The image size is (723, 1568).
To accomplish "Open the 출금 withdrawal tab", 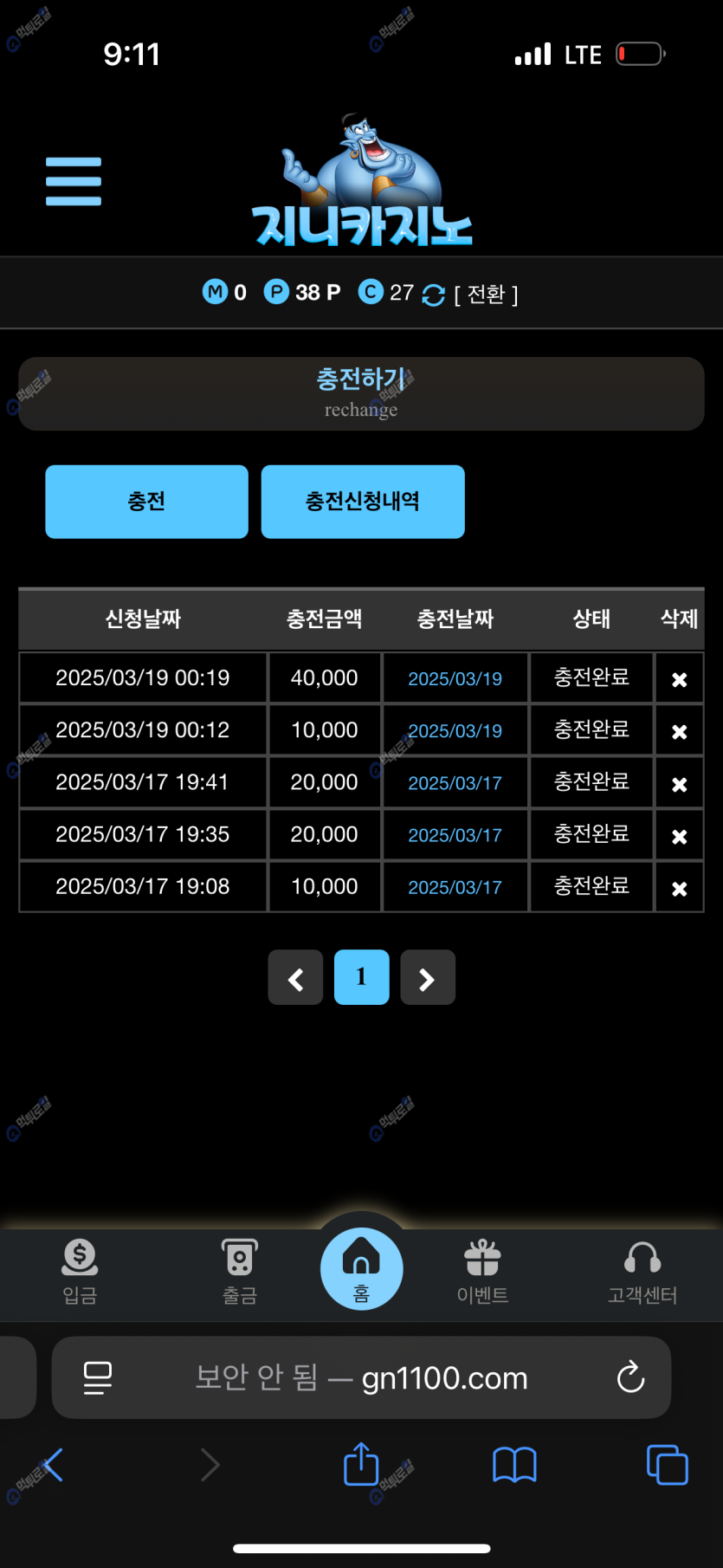I will (240, 1271).
